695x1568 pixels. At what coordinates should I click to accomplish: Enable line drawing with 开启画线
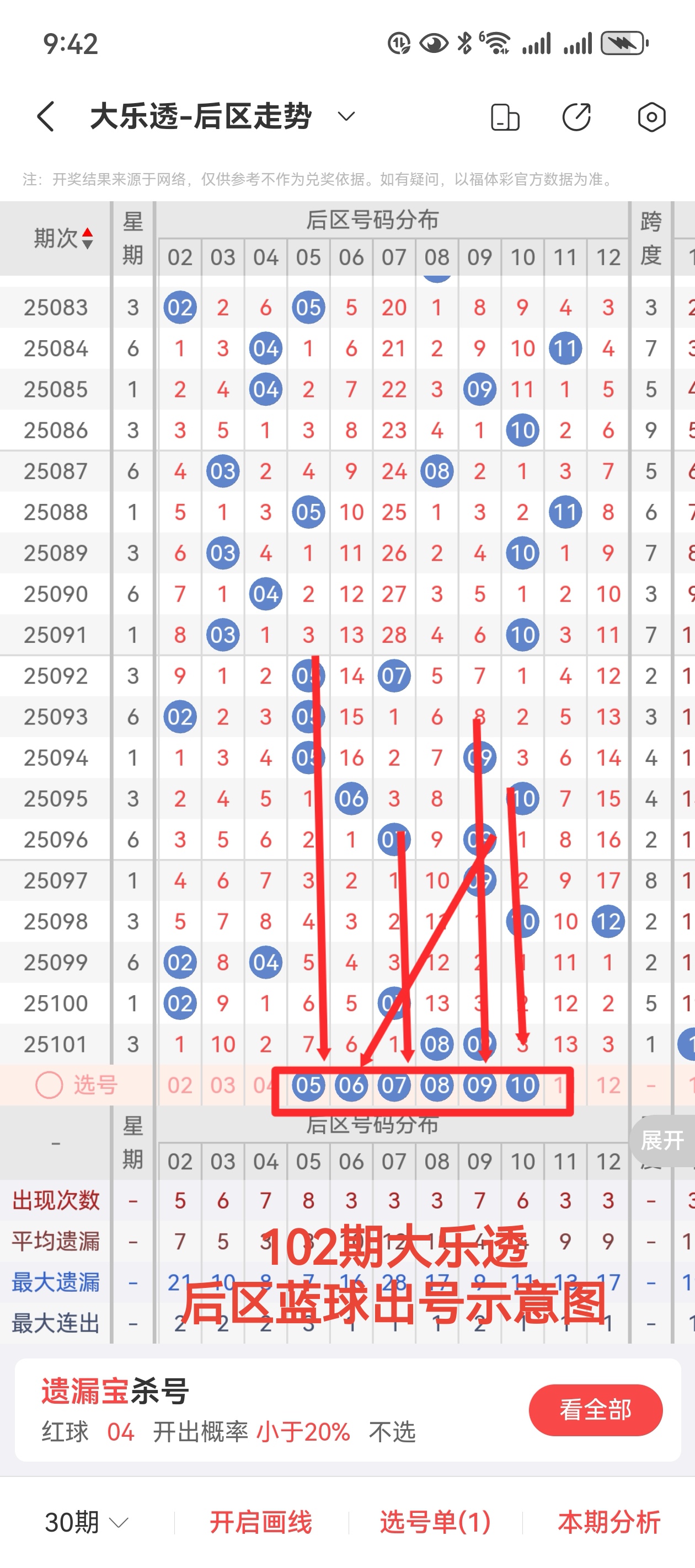click(261, 1522)
